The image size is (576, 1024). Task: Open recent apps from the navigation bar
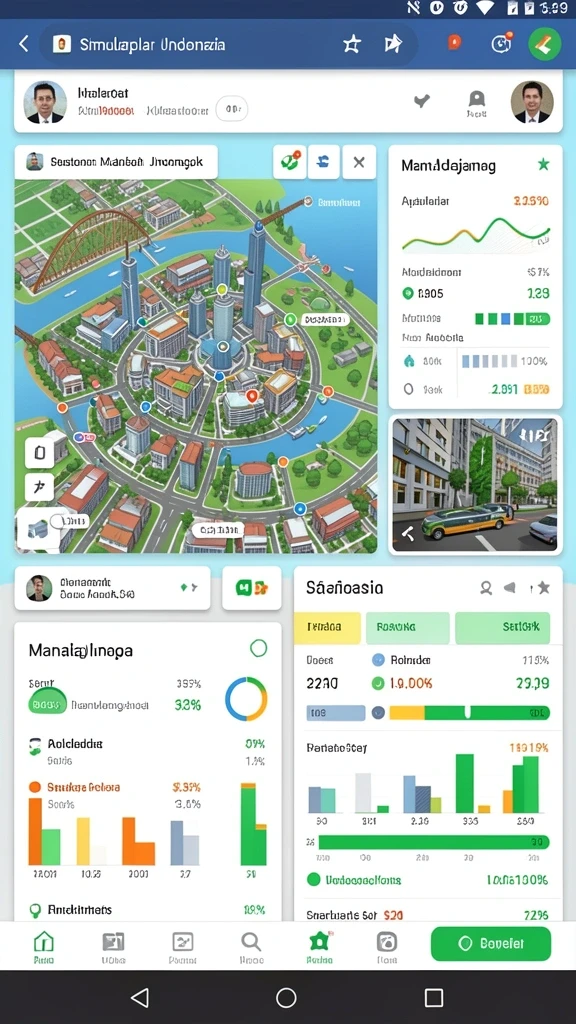[x=434, y=997]
